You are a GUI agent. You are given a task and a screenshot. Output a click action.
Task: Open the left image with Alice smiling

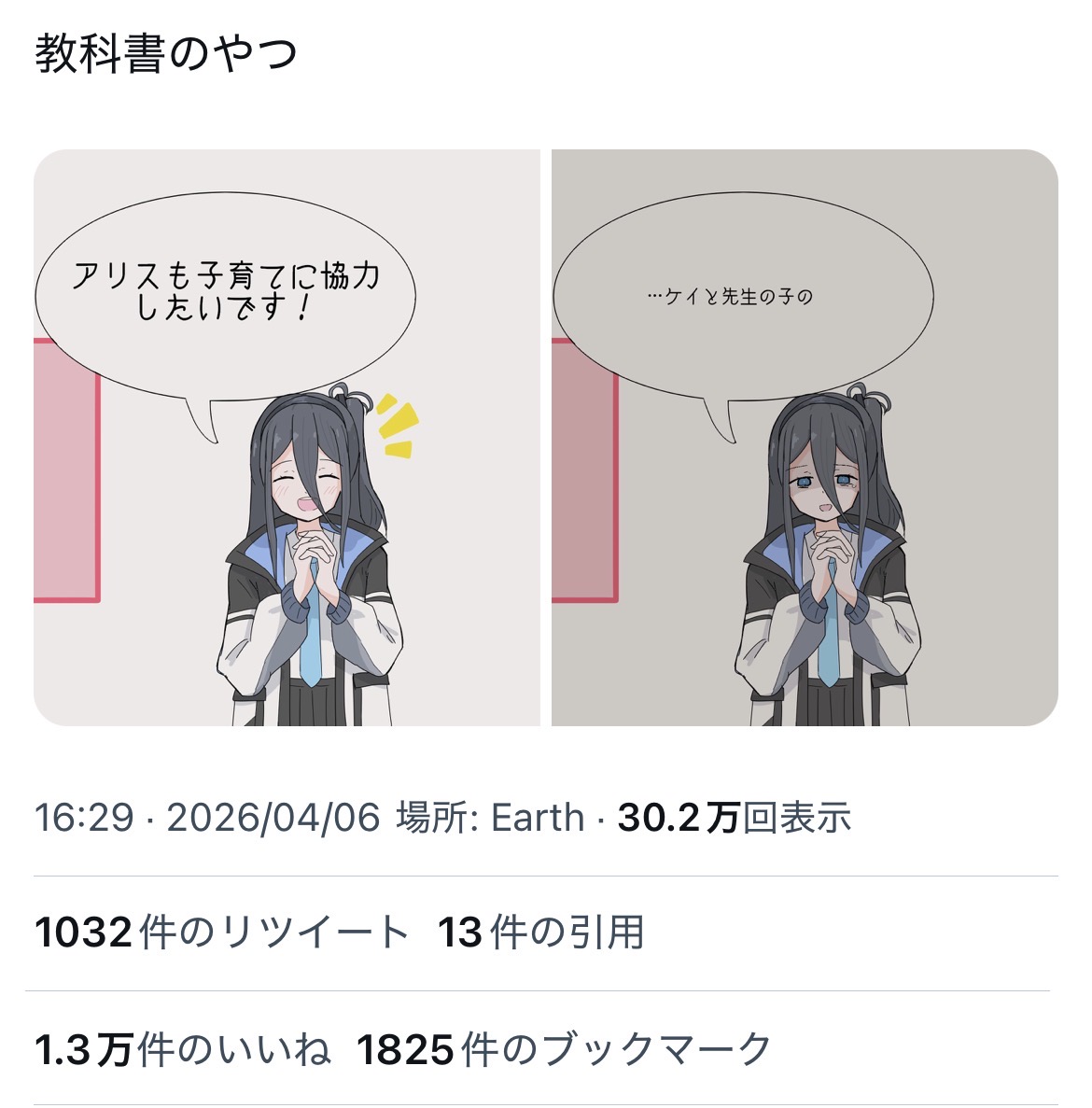(x=287, y=437)
